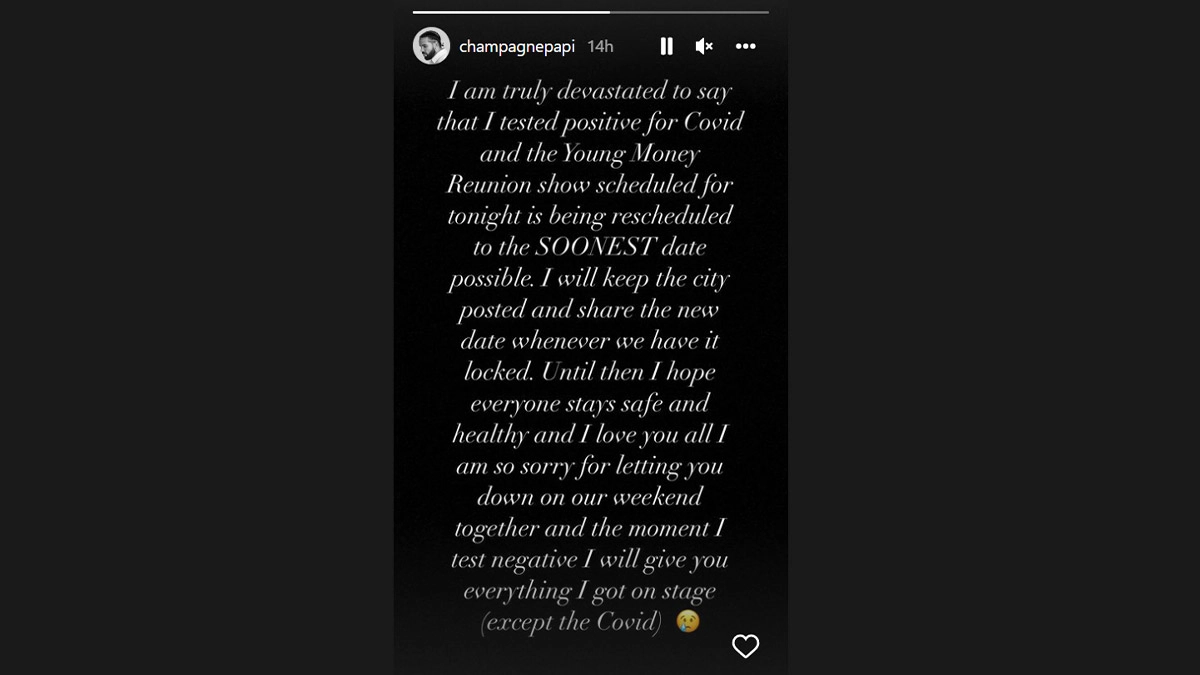Viewport: 1200px width, 675px height.
Task: Open the three-dot overflow menu
Action: (745, 46)
